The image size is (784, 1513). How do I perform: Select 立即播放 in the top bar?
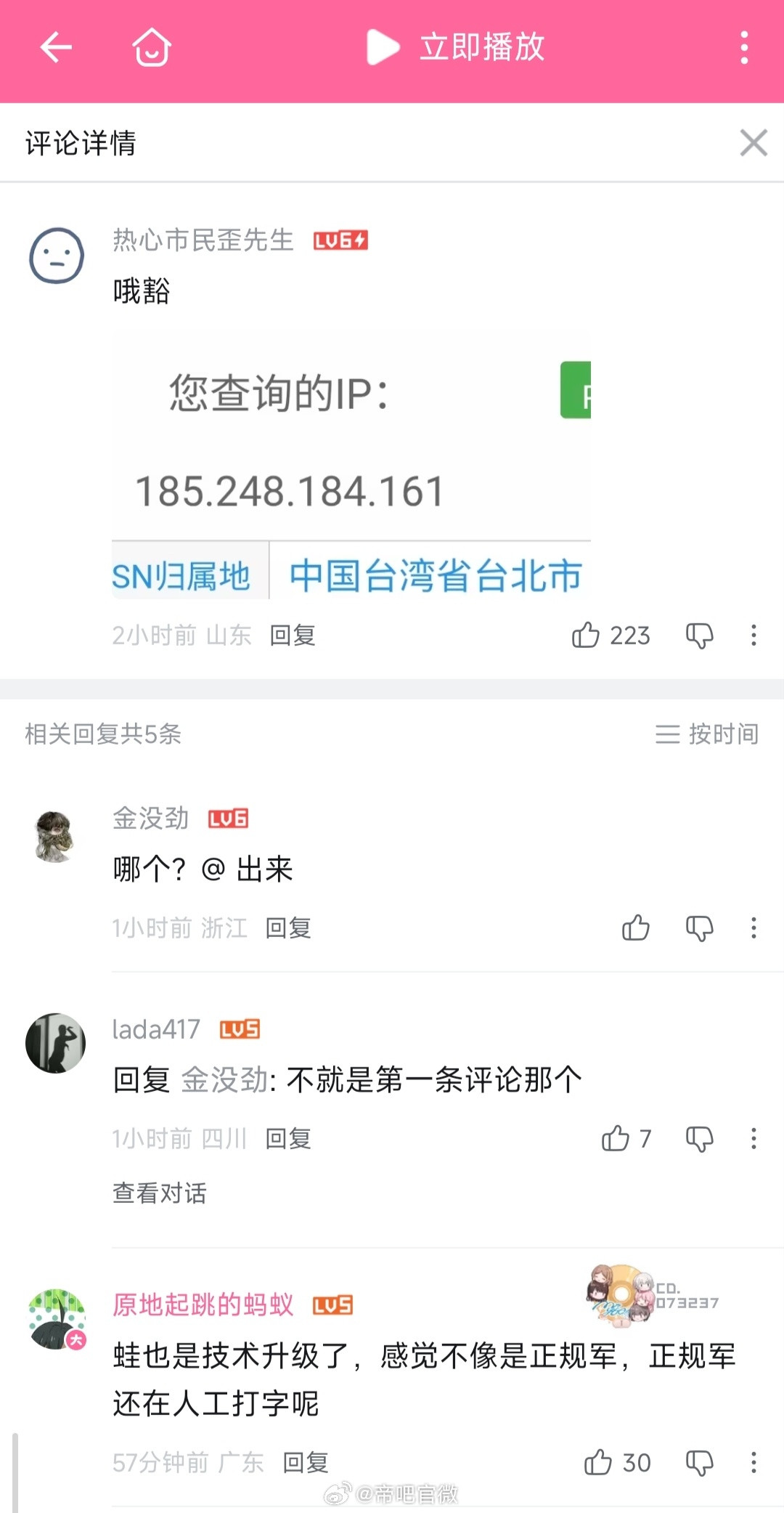tap(481, 48)
